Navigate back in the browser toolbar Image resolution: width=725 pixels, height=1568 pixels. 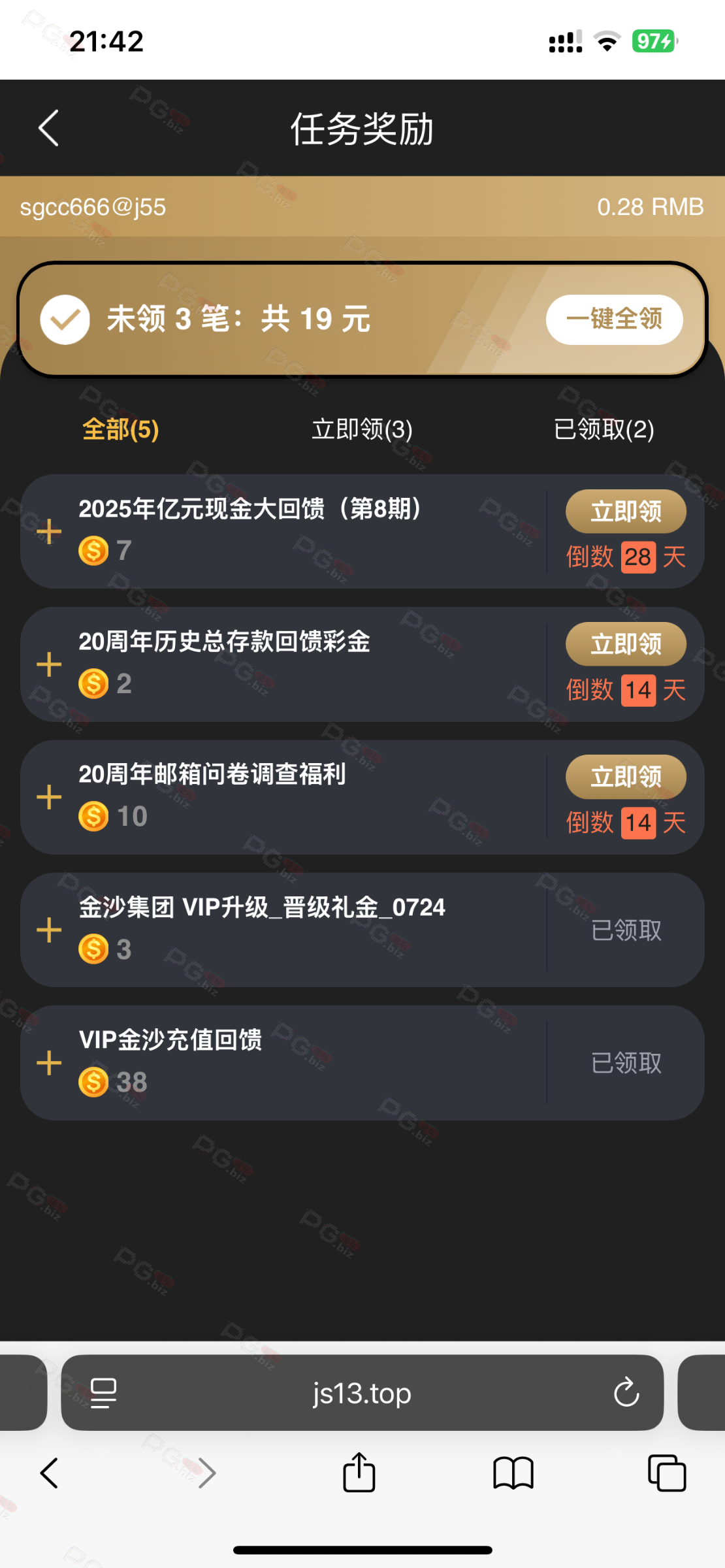(50, 1473)
